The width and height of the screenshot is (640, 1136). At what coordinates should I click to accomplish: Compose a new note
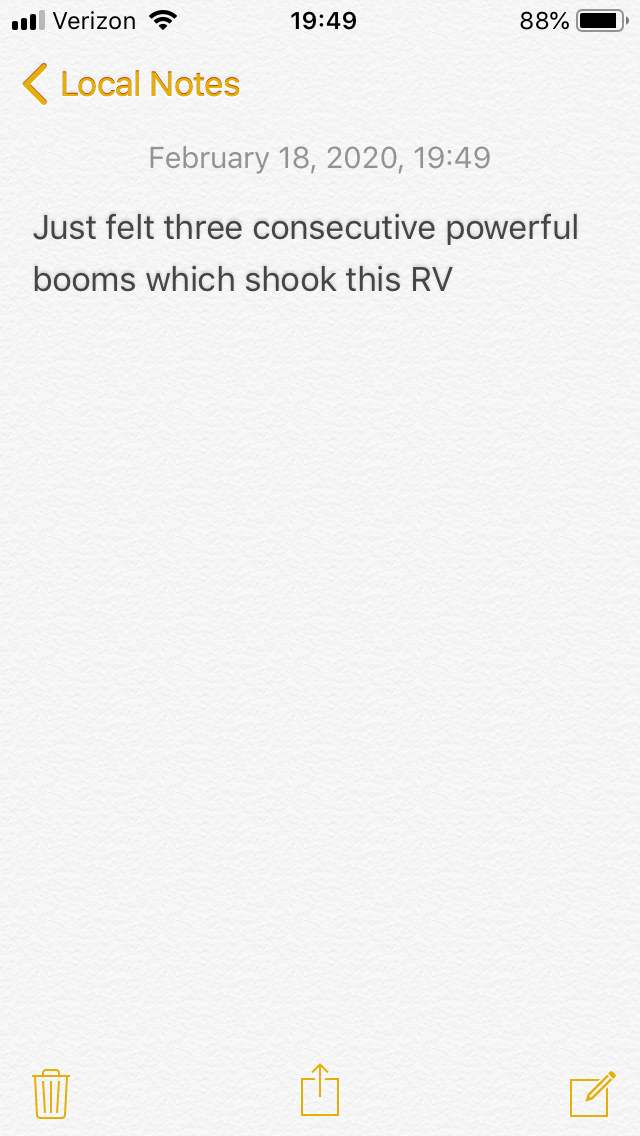coord(591,1093)
